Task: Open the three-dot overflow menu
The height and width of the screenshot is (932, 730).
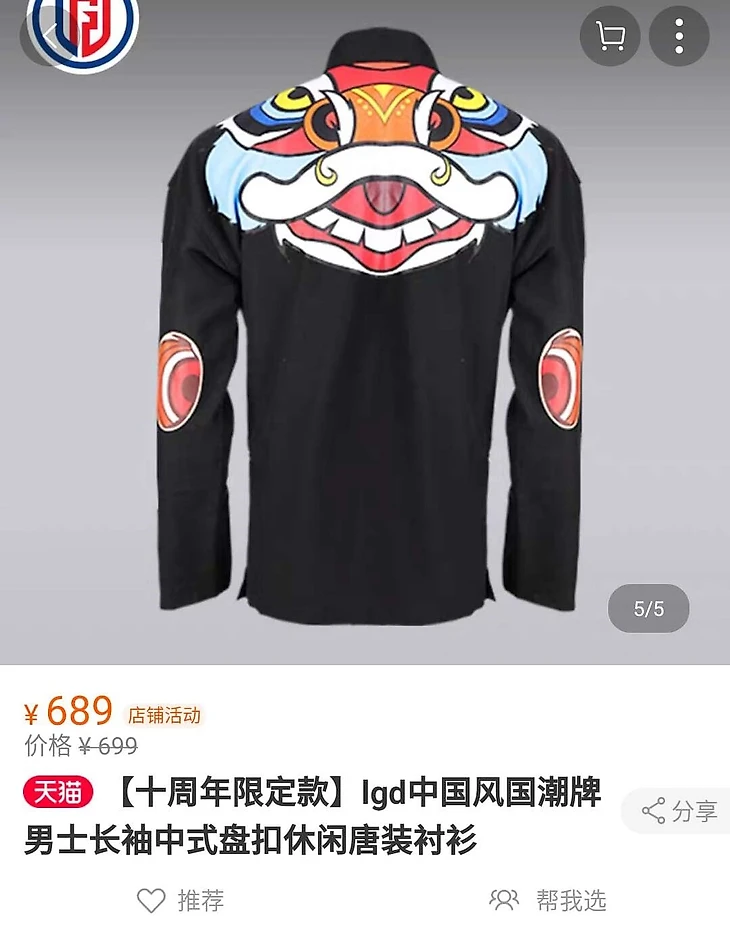Action: click(679, 37)
